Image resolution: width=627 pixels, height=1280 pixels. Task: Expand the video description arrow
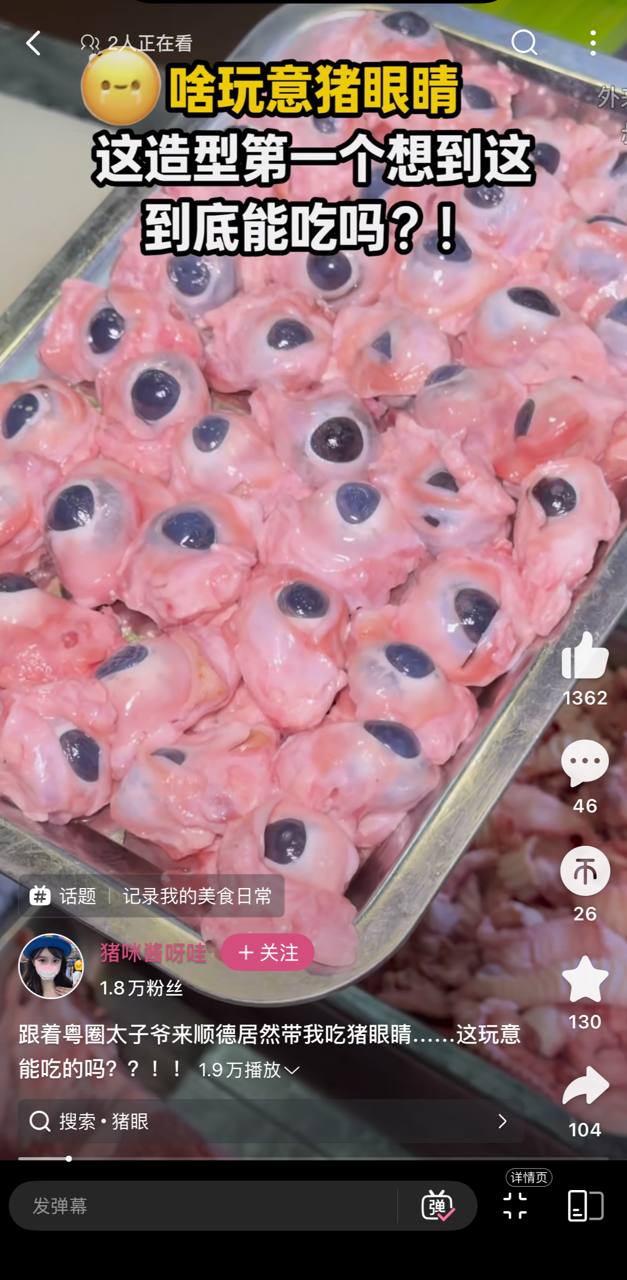click(292, 1070)
